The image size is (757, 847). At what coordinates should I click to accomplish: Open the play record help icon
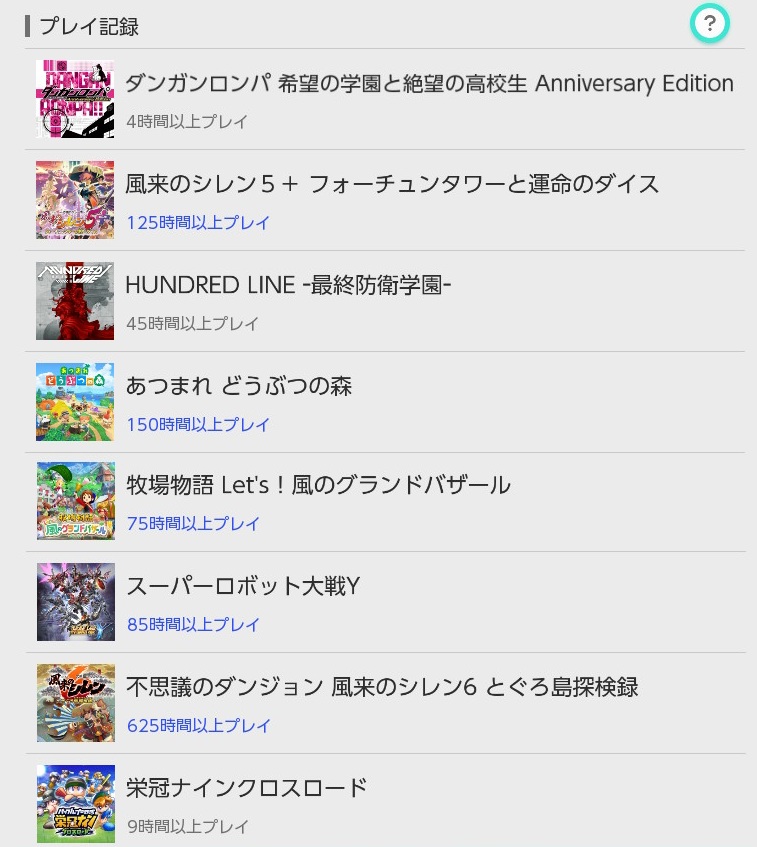(710, 24)
